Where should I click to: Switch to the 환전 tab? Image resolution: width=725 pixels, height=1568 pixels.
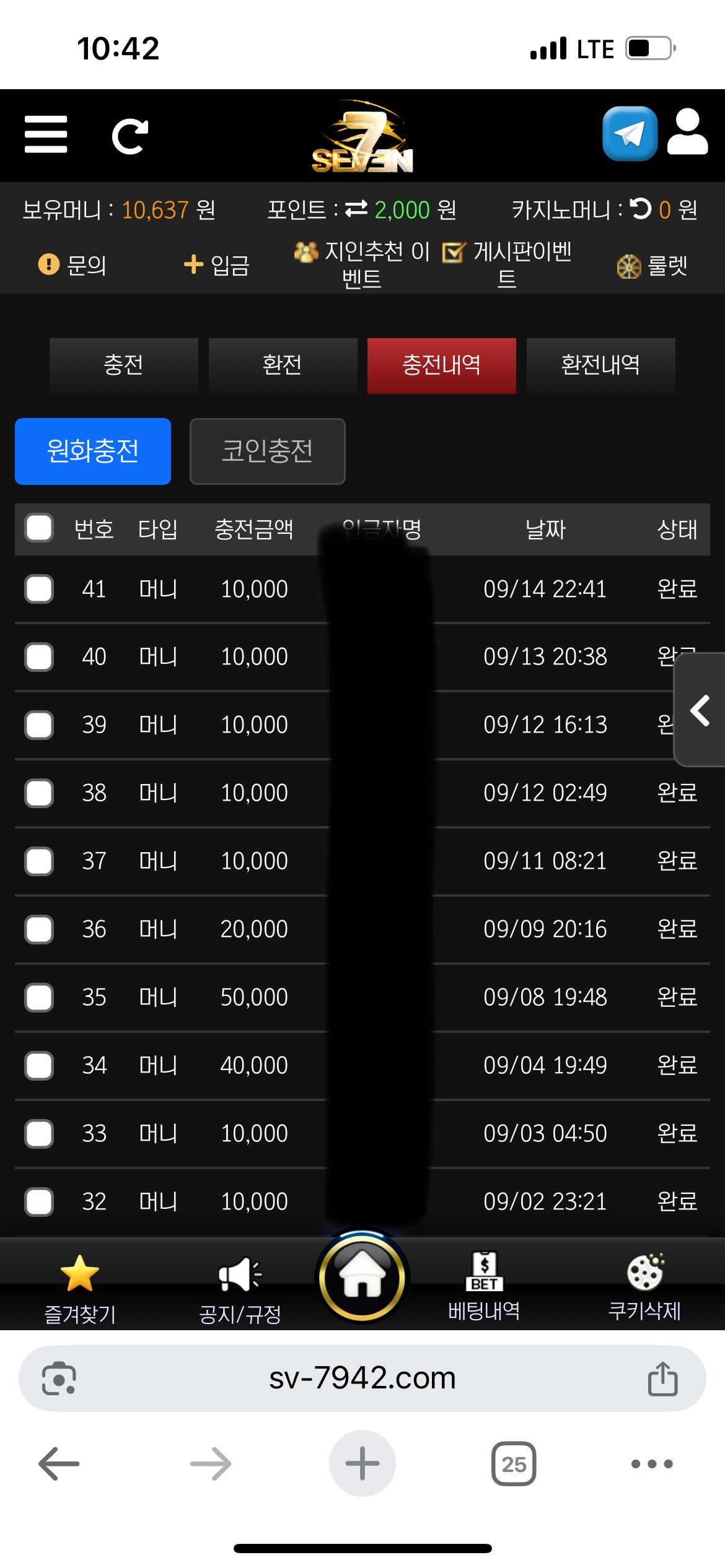[x=283, y=365]
